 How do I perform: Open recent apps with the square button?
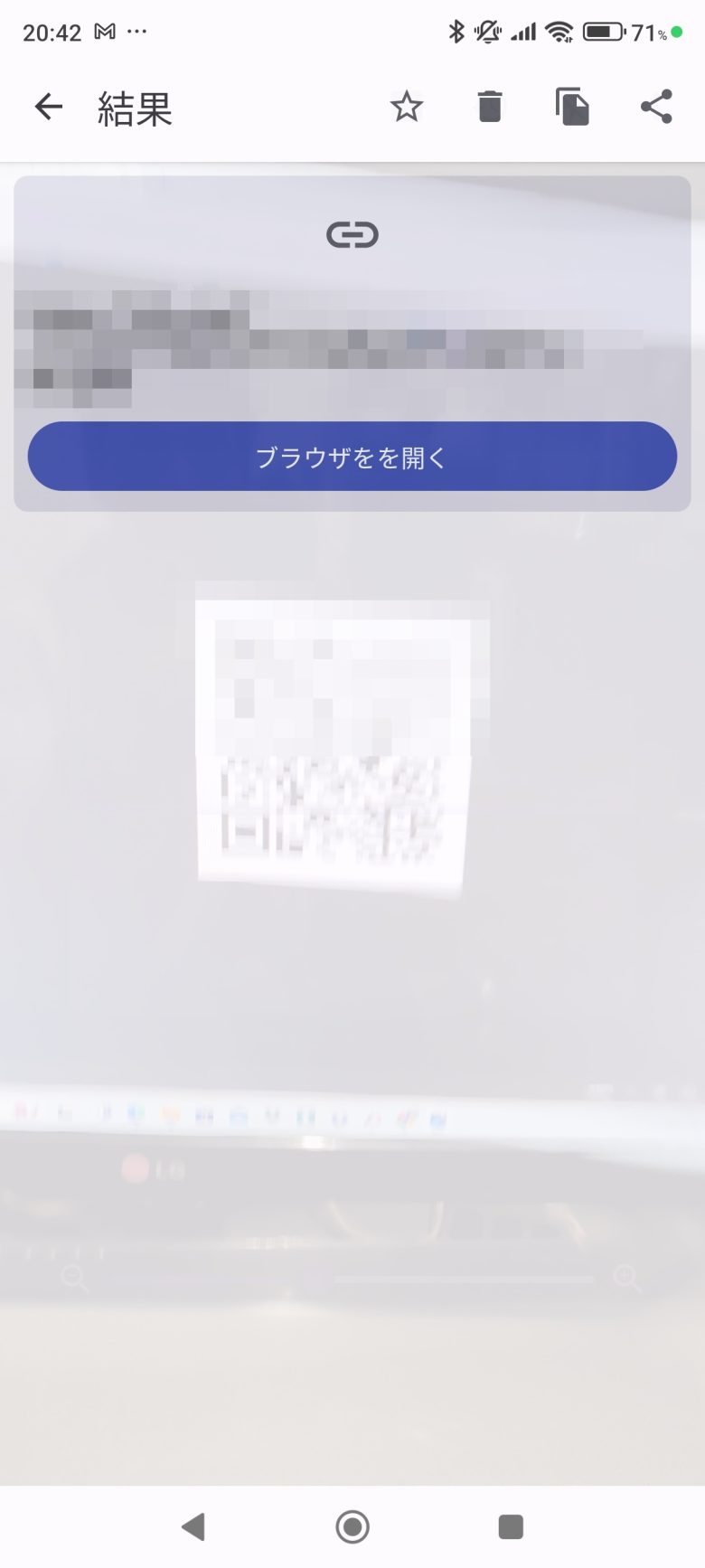pyautogui.click(x=511, y=1527)
